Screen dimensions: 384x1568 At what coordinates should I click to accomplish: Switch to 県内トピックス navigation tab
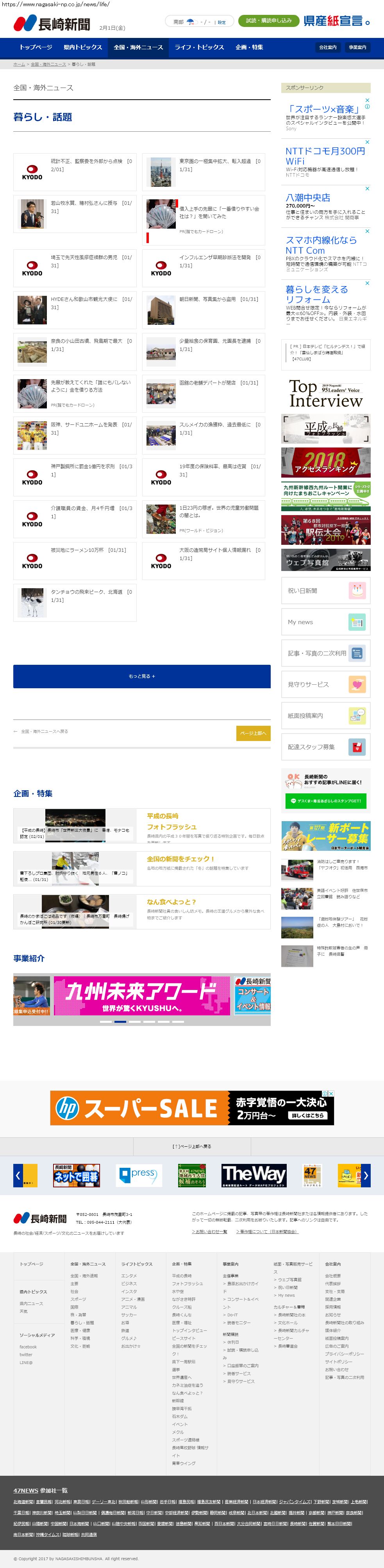(x=83, y=47)
